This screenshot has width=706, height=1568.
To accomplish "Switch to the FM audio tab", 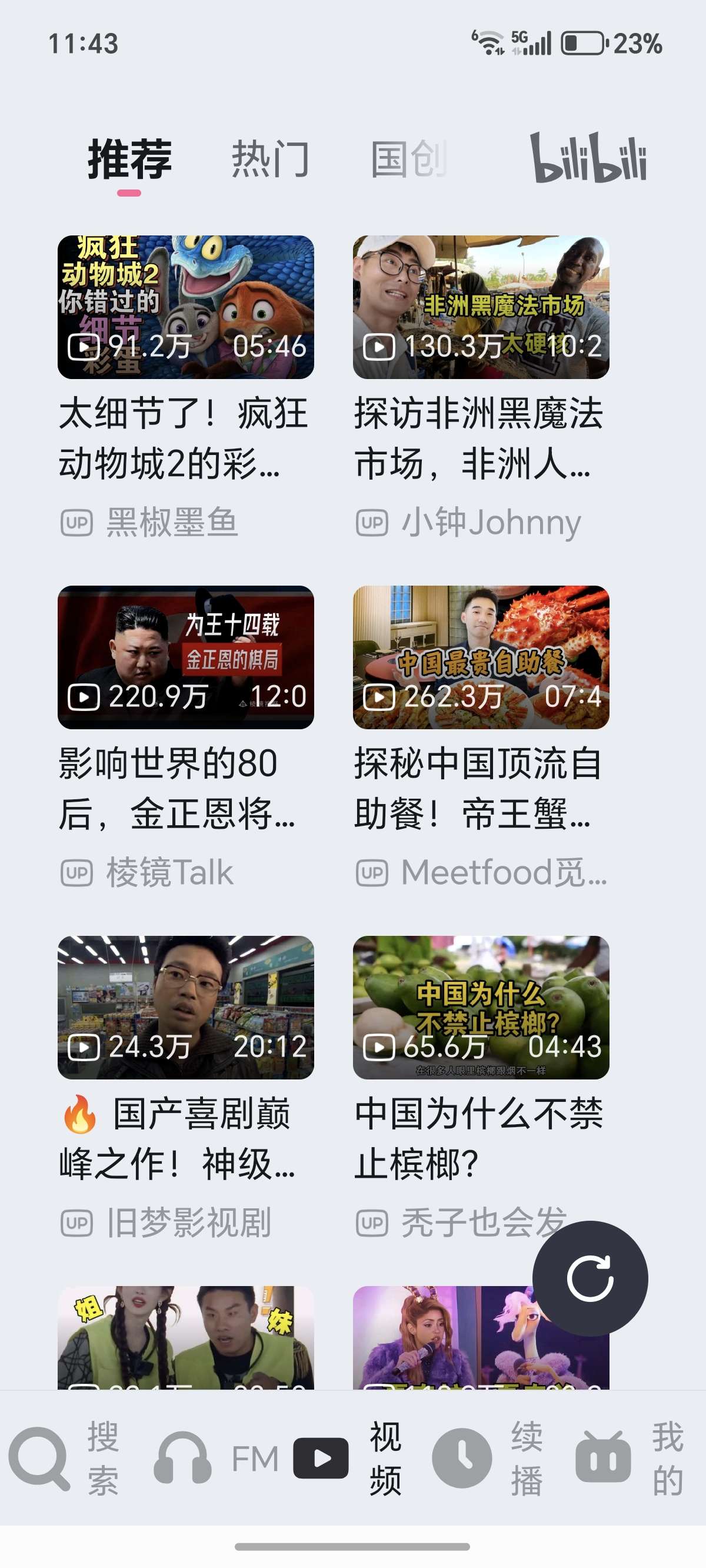I will click(x=217, y=1459).
